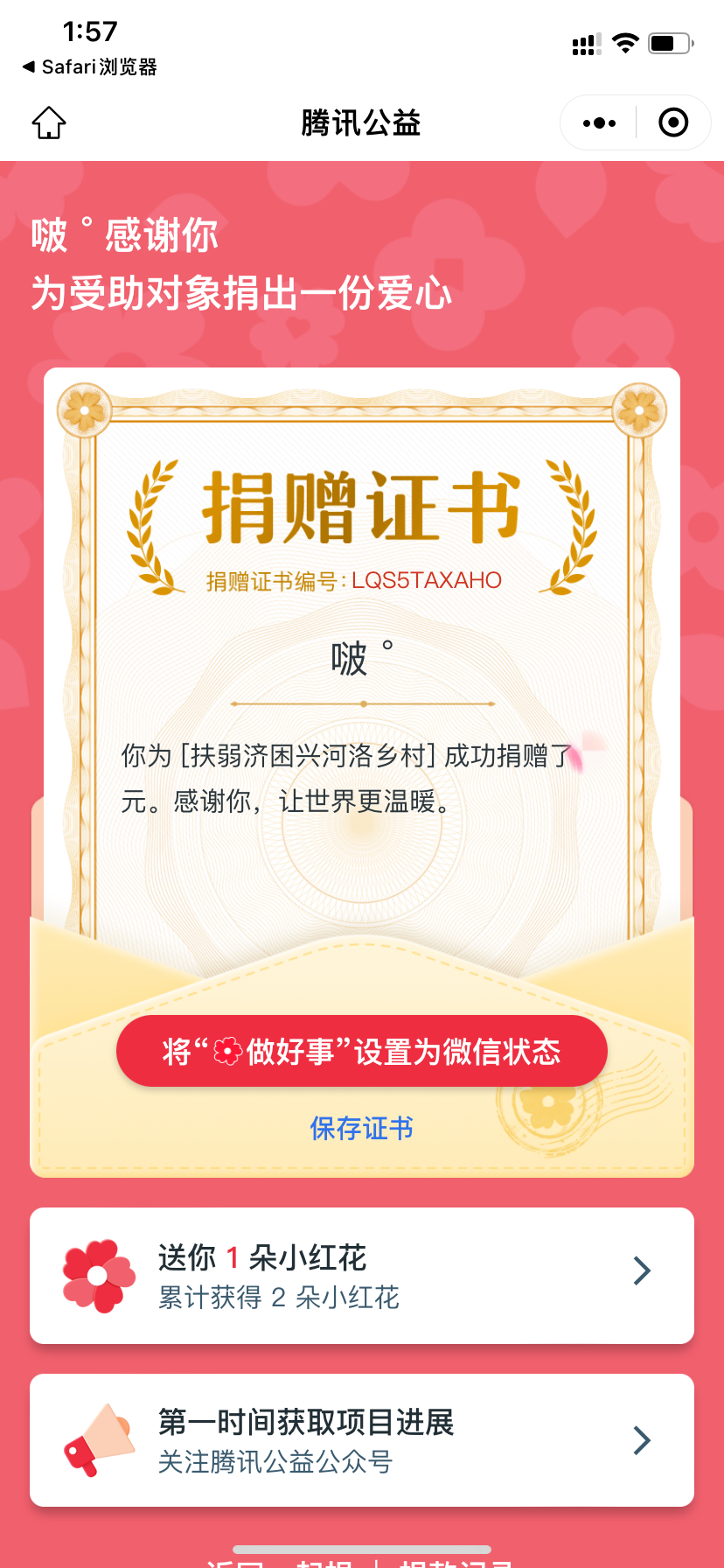724x1568 pixels.
Task: Go to the Tencent Charity home page
Action: pyautogui.click(x=49, y=122)
